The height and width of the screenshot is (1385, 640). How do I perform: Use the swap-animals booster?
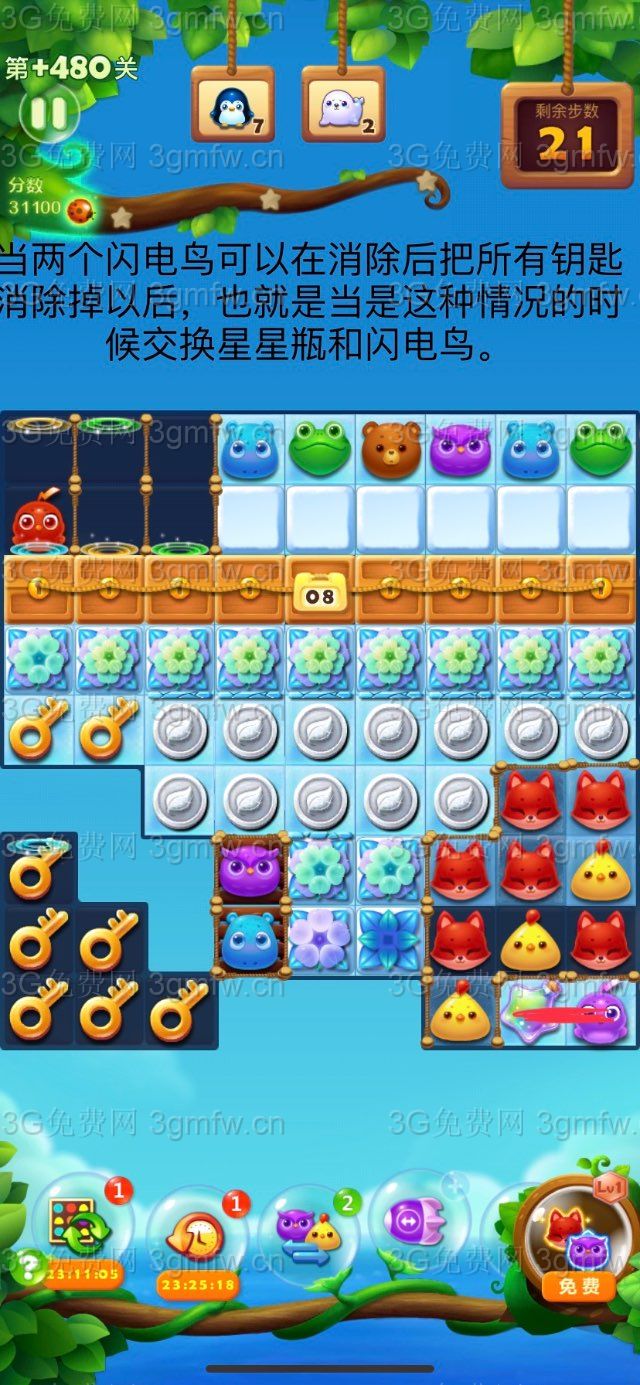tap(310, 1236)
